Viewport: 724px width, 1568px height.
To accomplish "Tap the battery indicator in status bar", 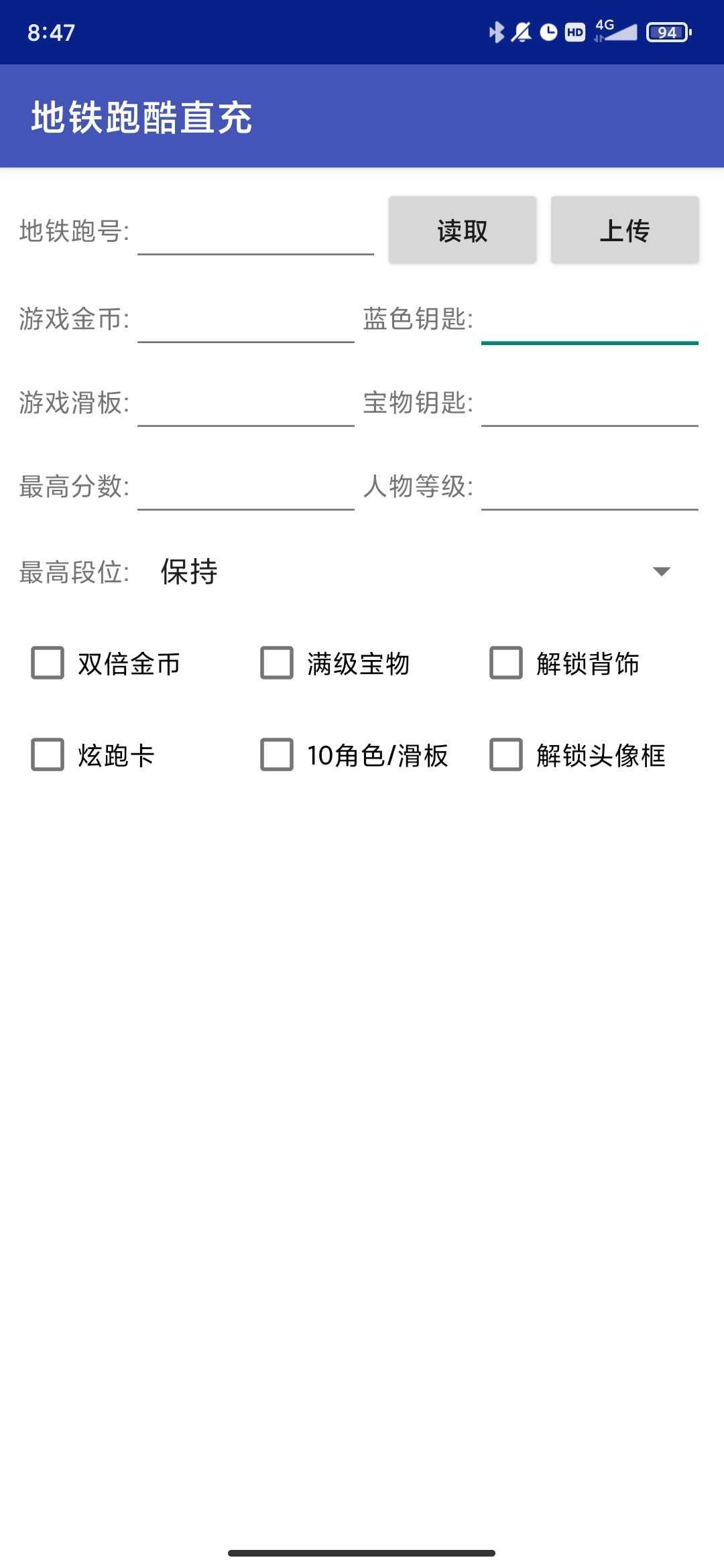I will click(666, 31).
